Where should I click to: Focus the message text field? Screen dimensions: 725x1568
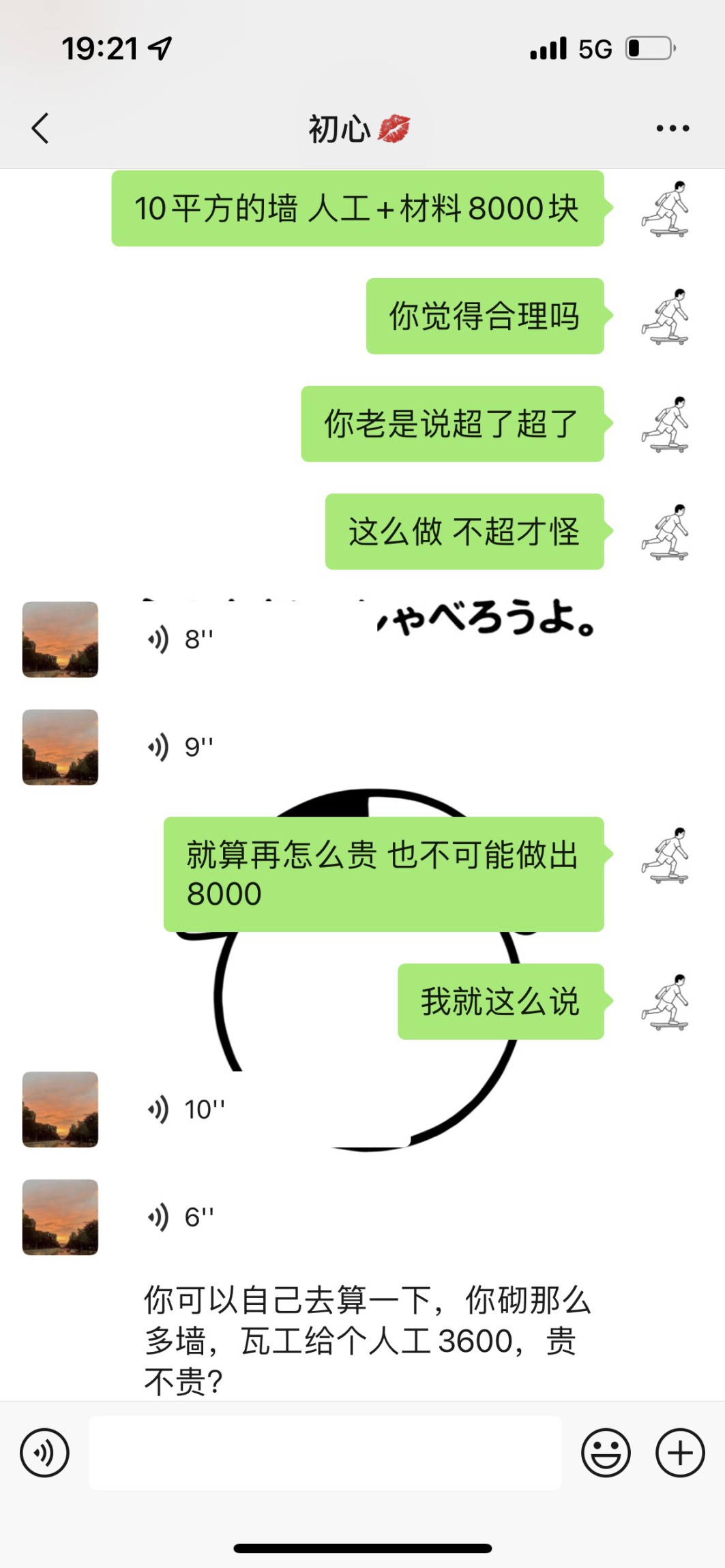point(325,1453)
